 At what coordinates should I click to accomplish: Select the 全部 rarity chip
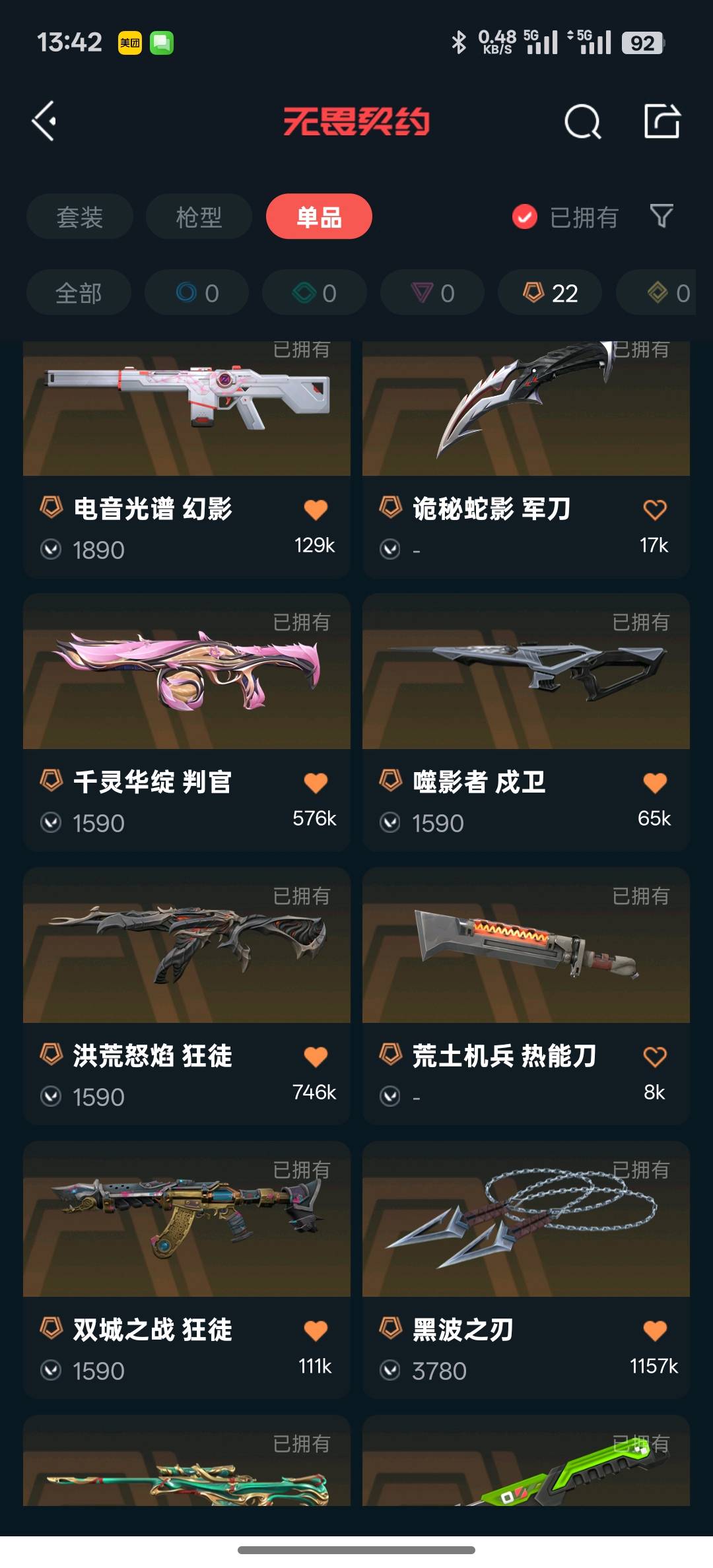79,292
